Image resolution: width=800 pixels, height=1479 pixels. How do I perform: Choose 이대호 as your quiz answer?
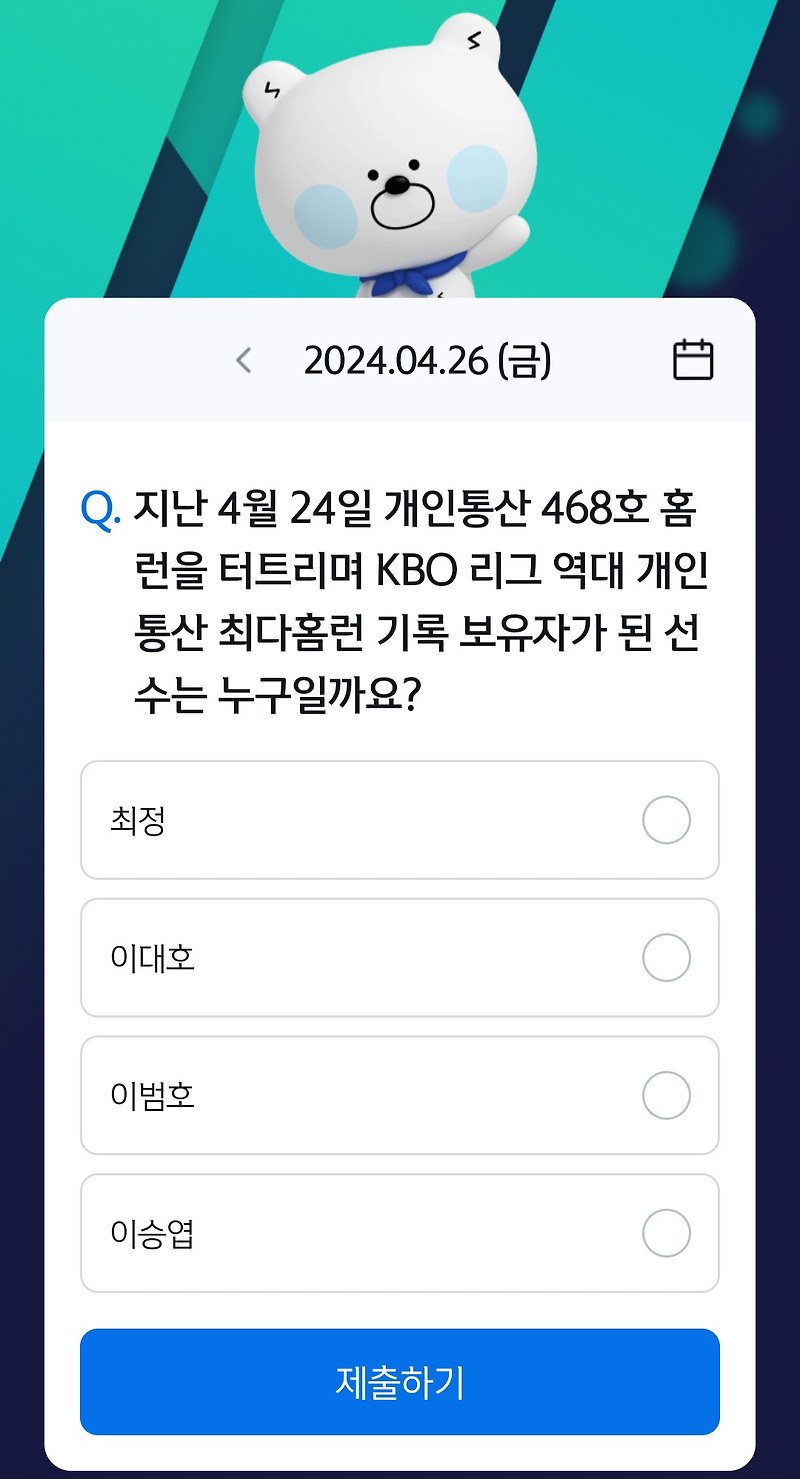pyautogui.click(x=400, y=957)
